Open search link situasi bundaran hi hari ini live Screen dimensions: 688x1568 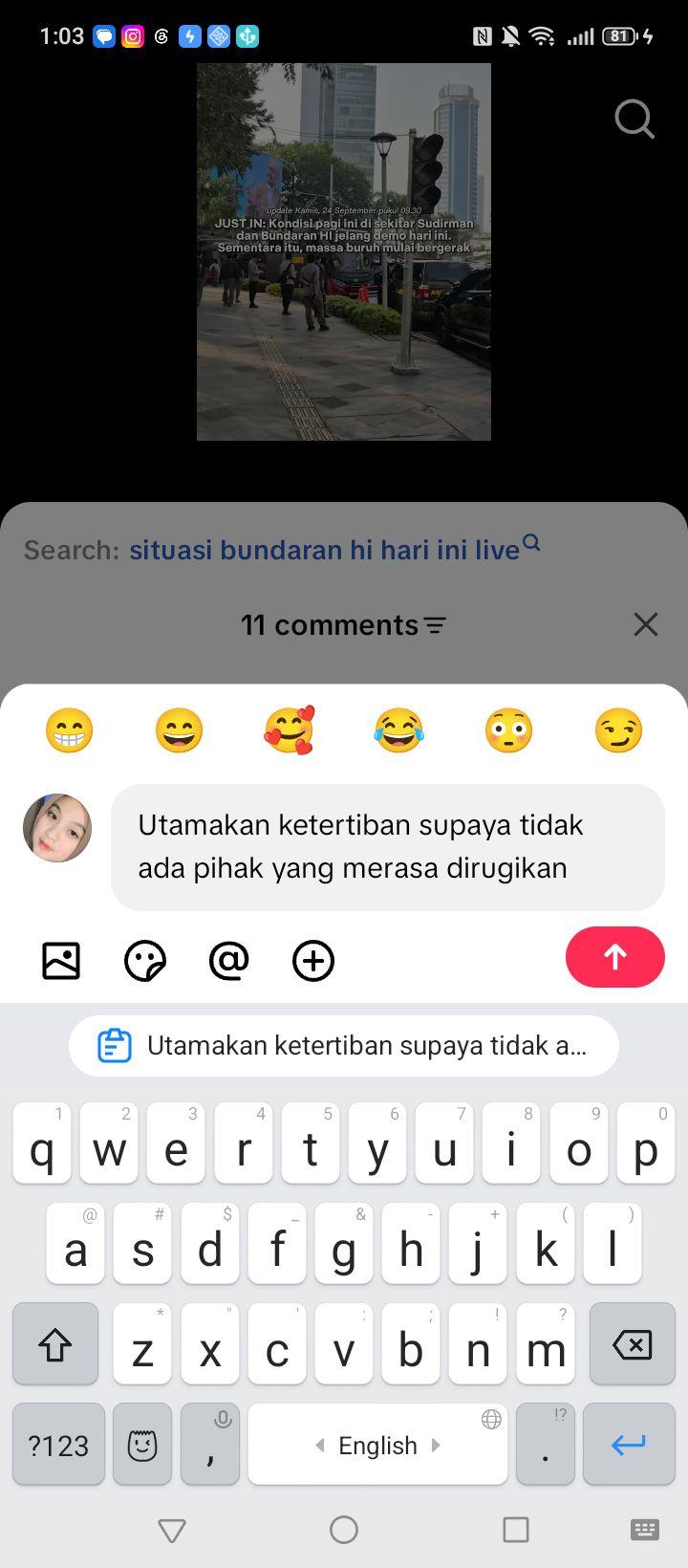pyautogui.click(x=334, y=549)
